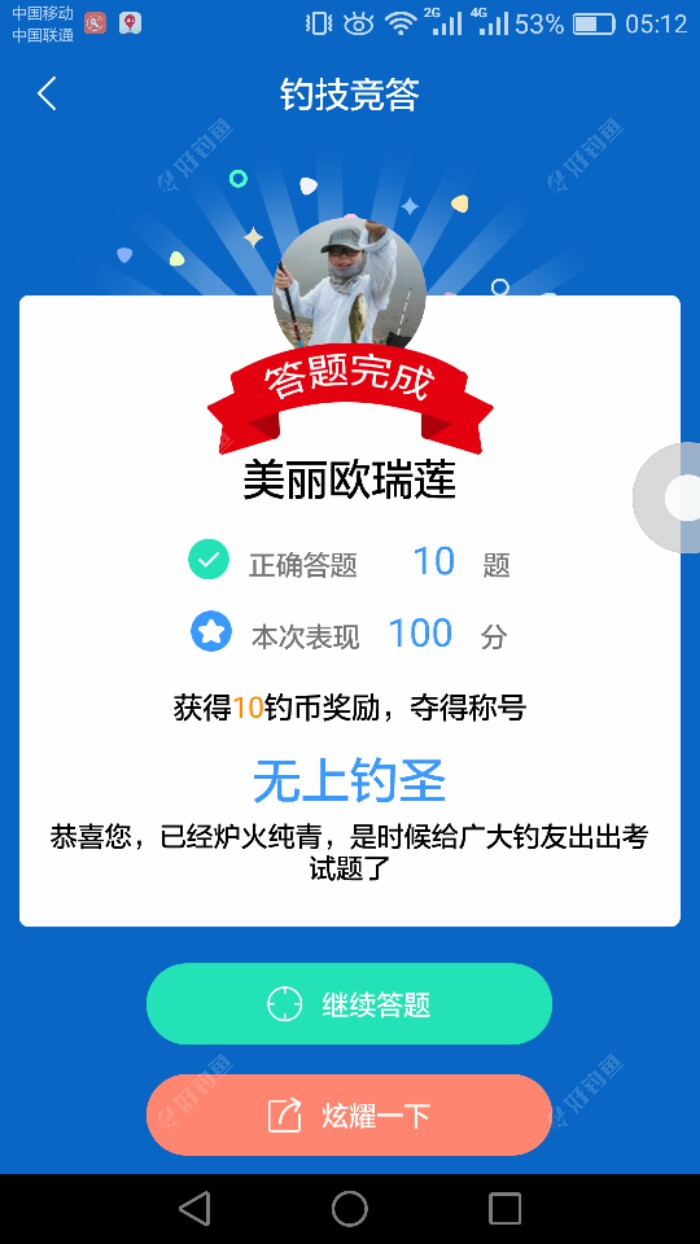Go back using the top-left arrow

pyautogui.click(x=47, y=94)
